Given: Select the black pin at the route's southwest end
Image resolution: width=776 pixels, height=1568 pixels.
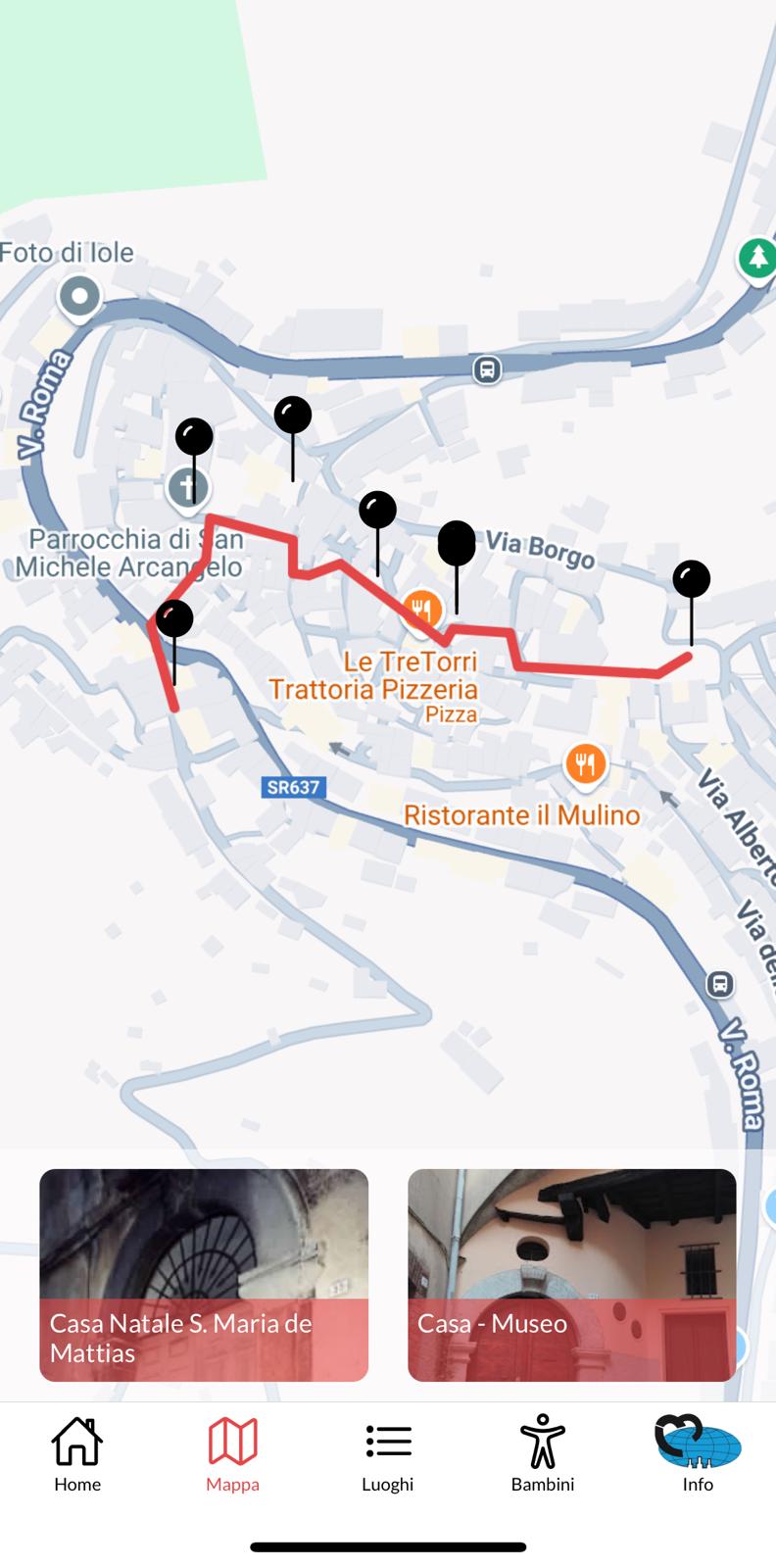Looking at the screenshot, I should [174, 619].
